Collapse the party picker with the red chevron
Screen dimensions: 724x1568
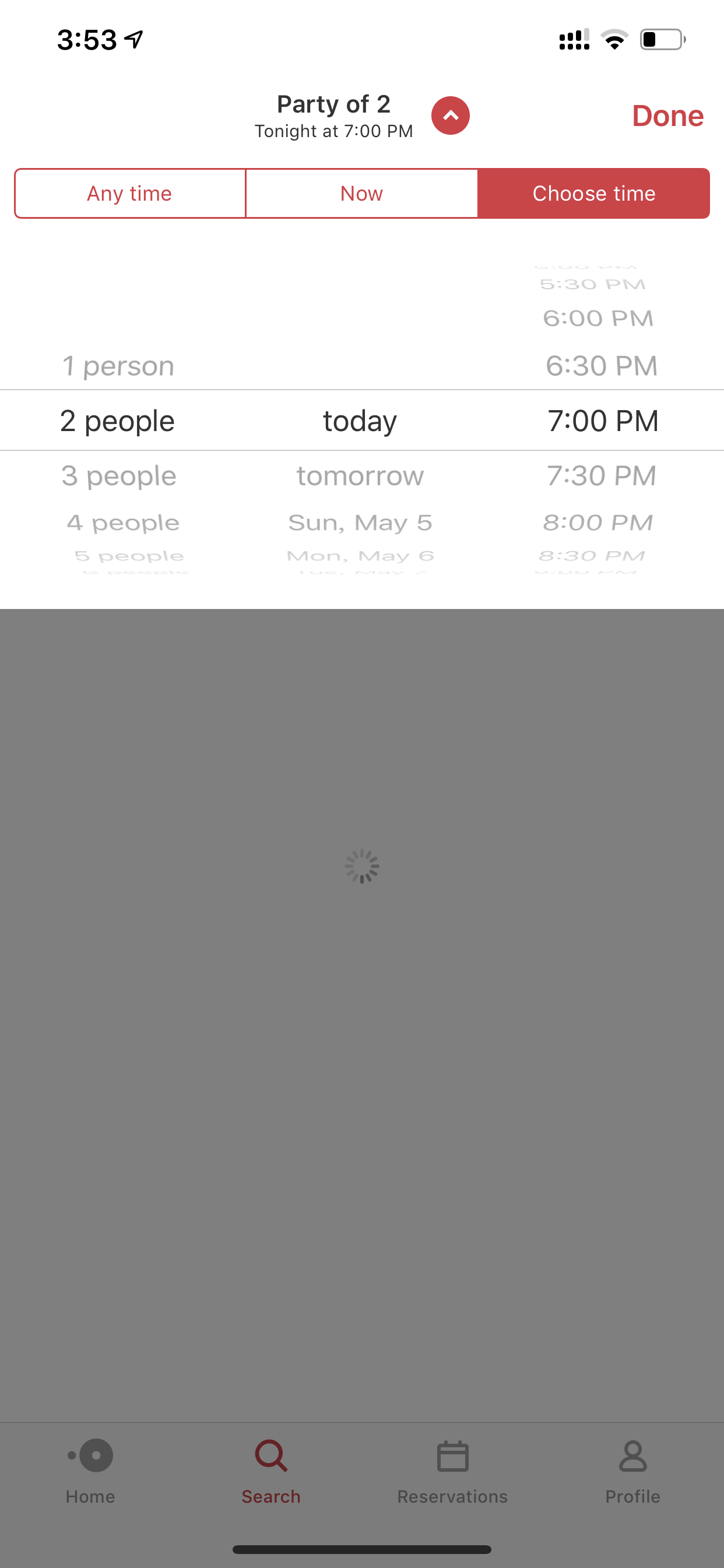[x=450, y=116]
